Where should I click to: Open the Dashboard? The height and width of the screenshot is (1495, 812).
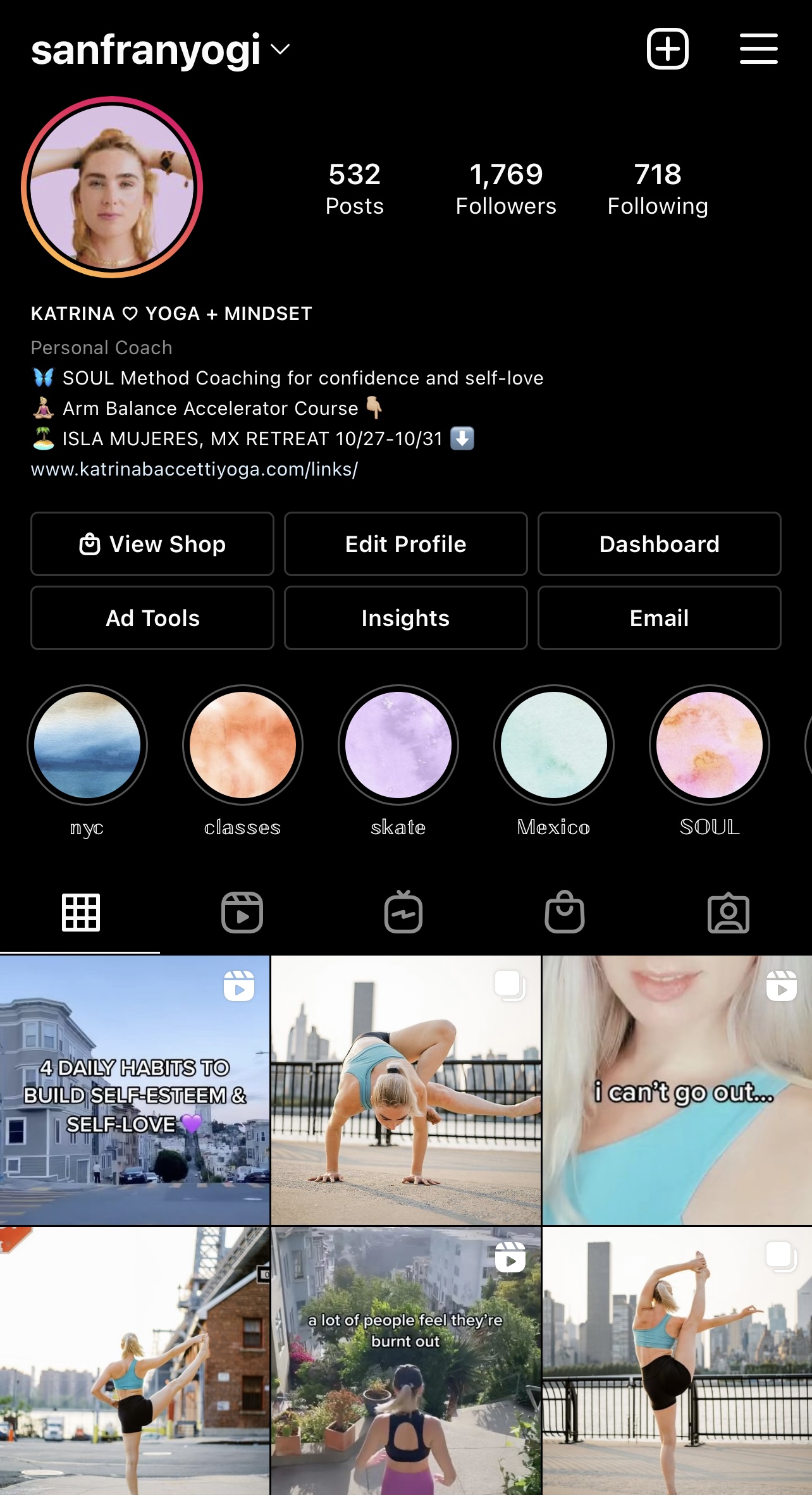pos(659,544)
